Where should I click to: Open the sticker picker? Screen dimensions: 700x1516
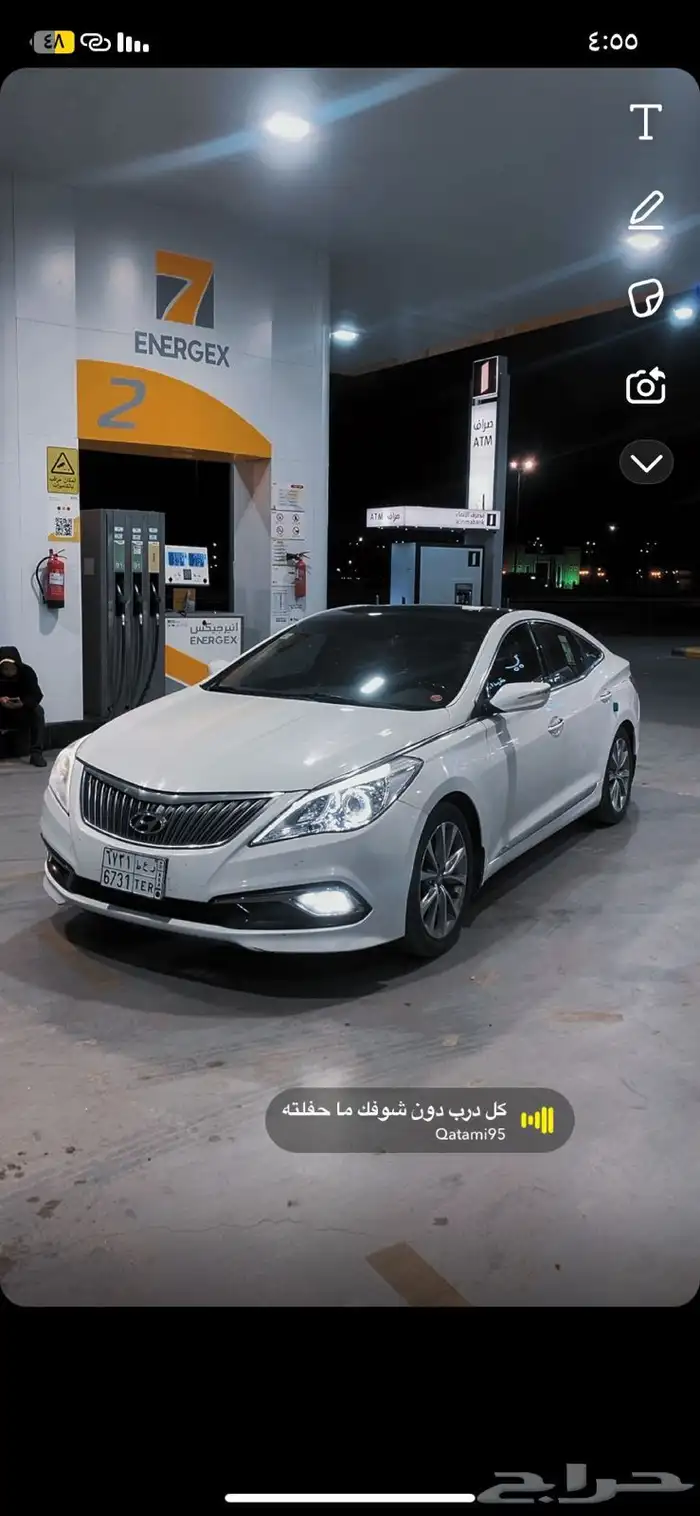pos(645,298)
